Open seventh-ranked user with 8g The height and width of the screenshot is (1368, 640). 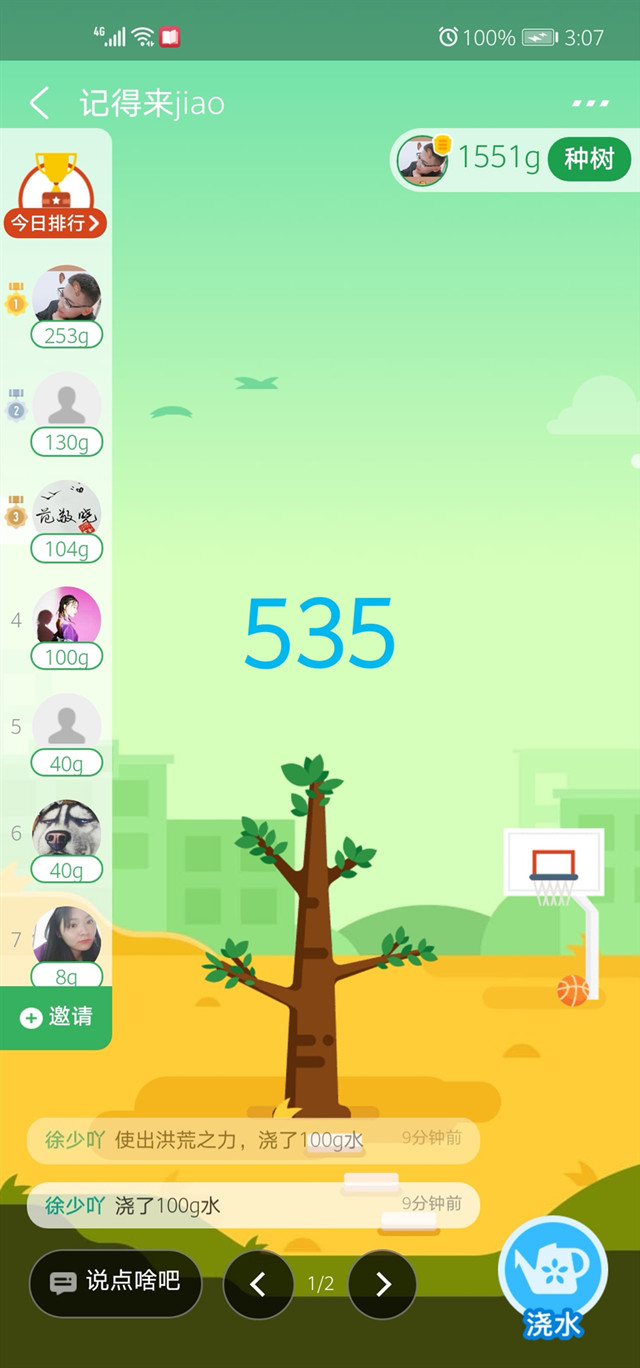(66, 937)
